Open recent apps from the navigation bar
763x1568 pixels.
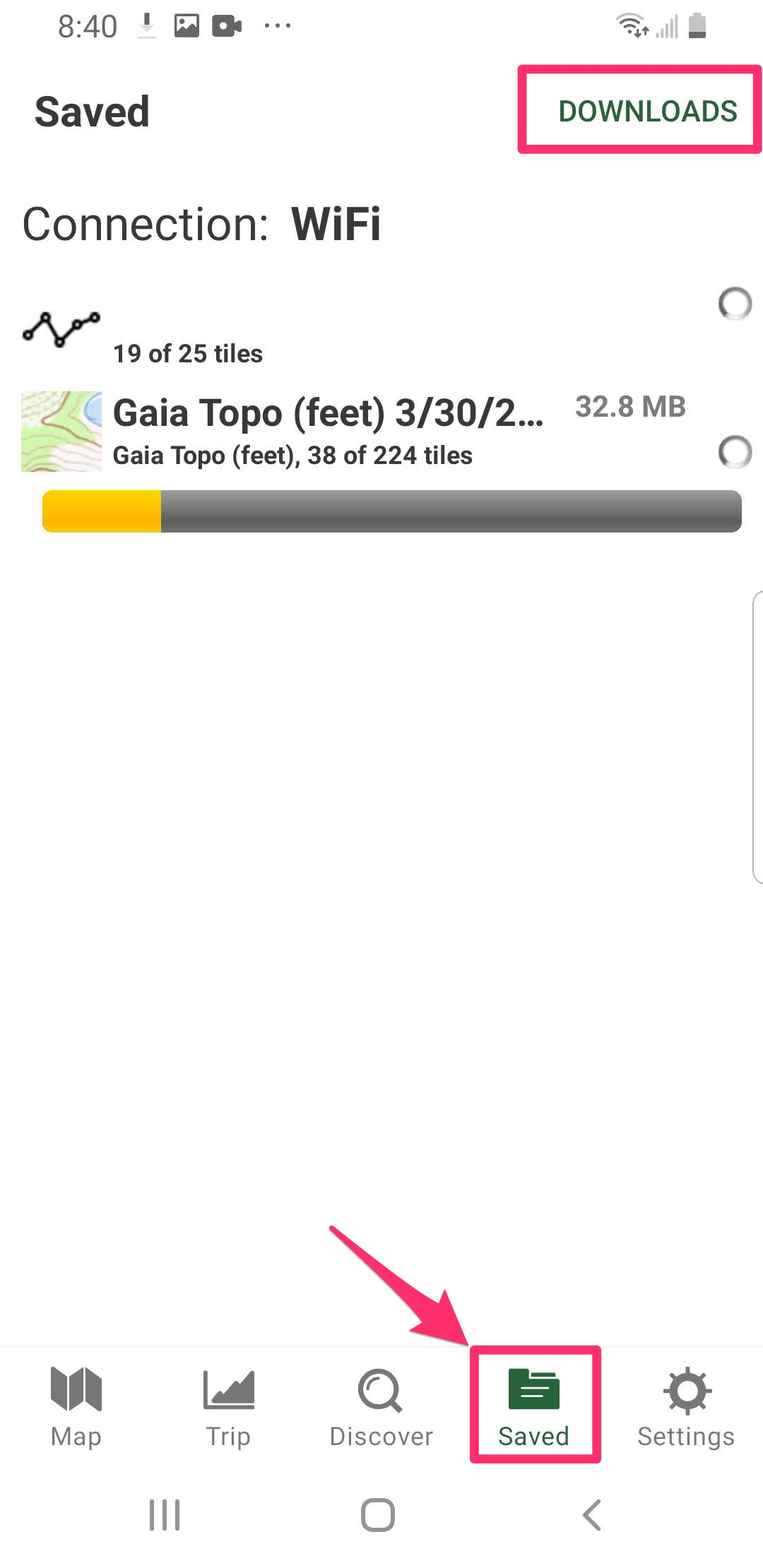pyautogui.click(x=165, y=1515)
